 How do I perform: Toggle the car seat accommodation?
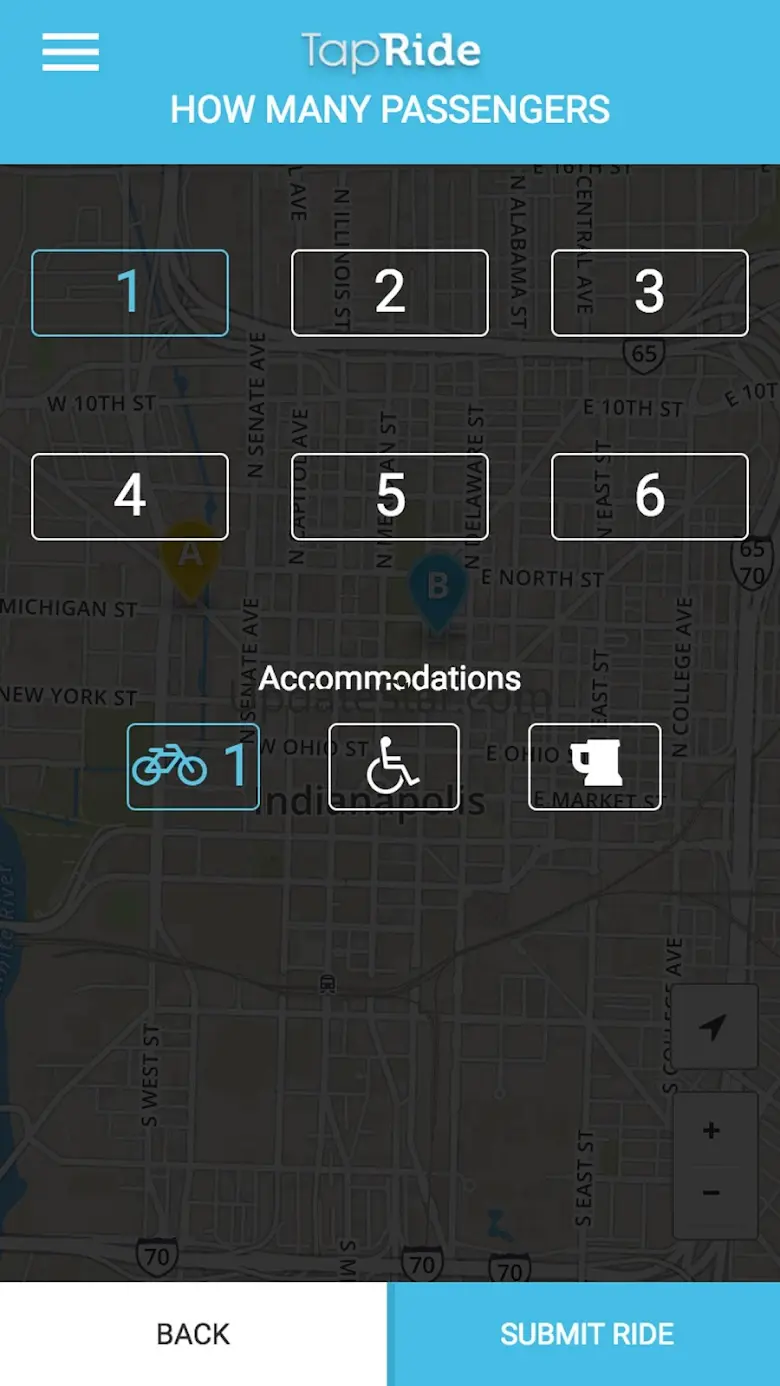coord(595,766)
